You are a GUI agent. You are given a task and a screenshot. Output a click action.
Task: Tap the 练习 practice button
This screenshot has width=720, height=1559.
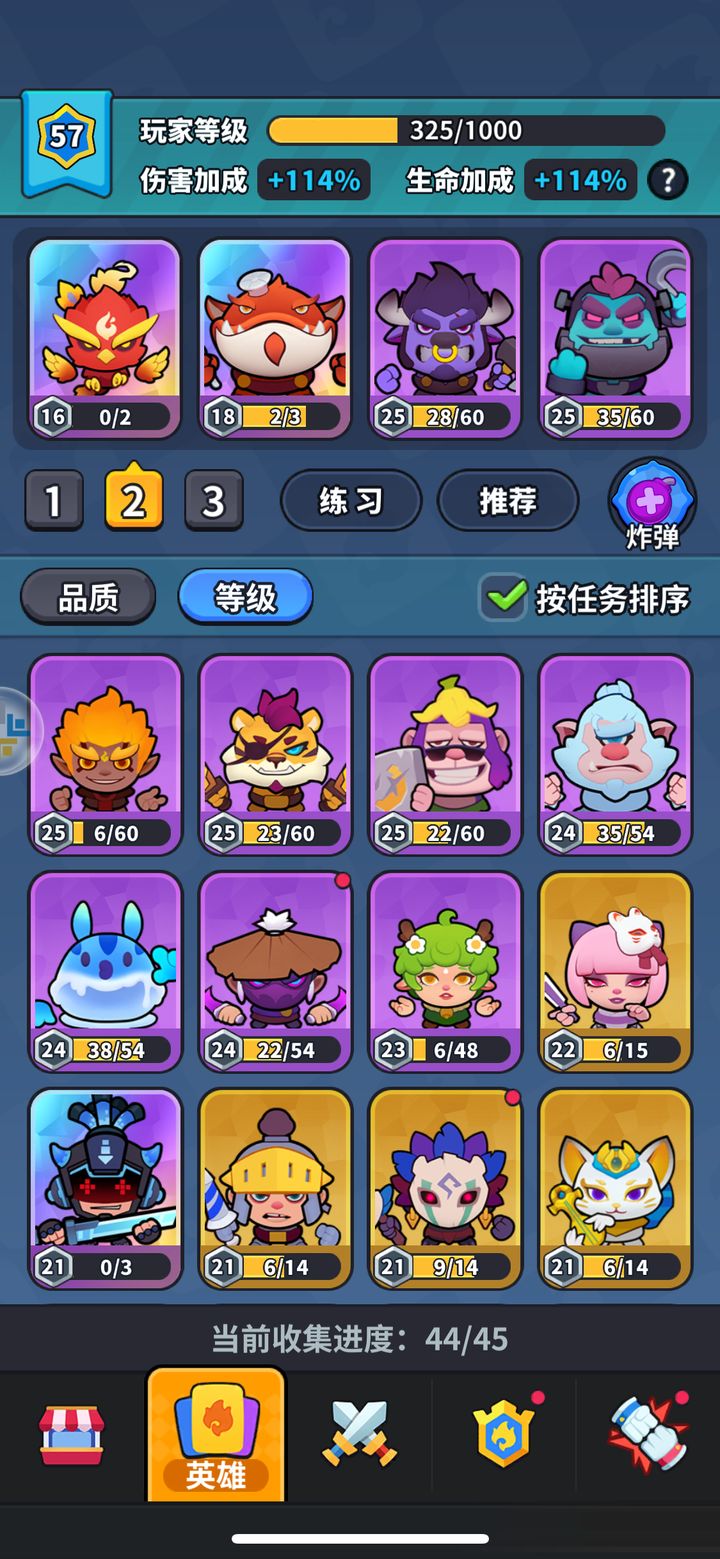coord(351,500)
